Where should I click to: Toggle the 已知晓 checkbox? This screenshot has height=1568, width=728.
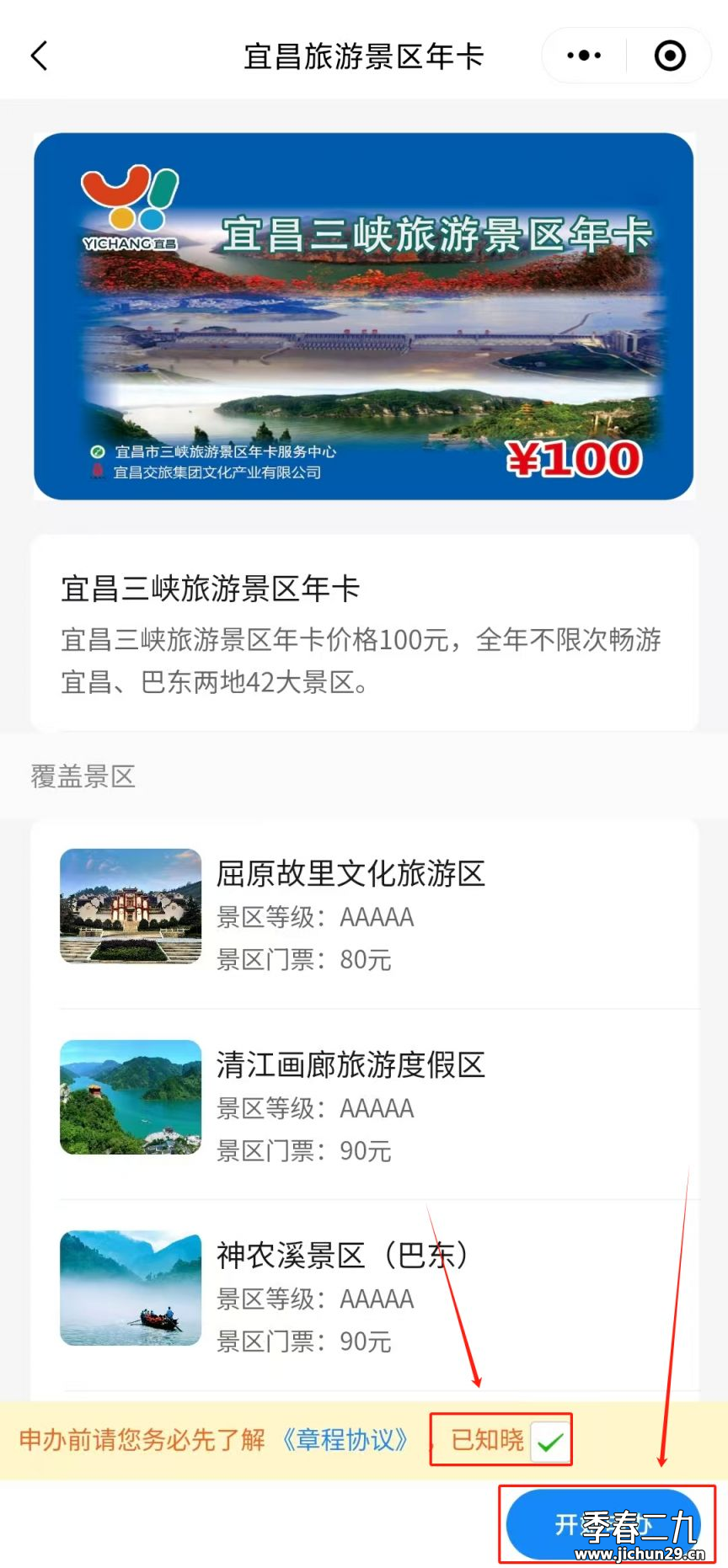point(550,1442)
